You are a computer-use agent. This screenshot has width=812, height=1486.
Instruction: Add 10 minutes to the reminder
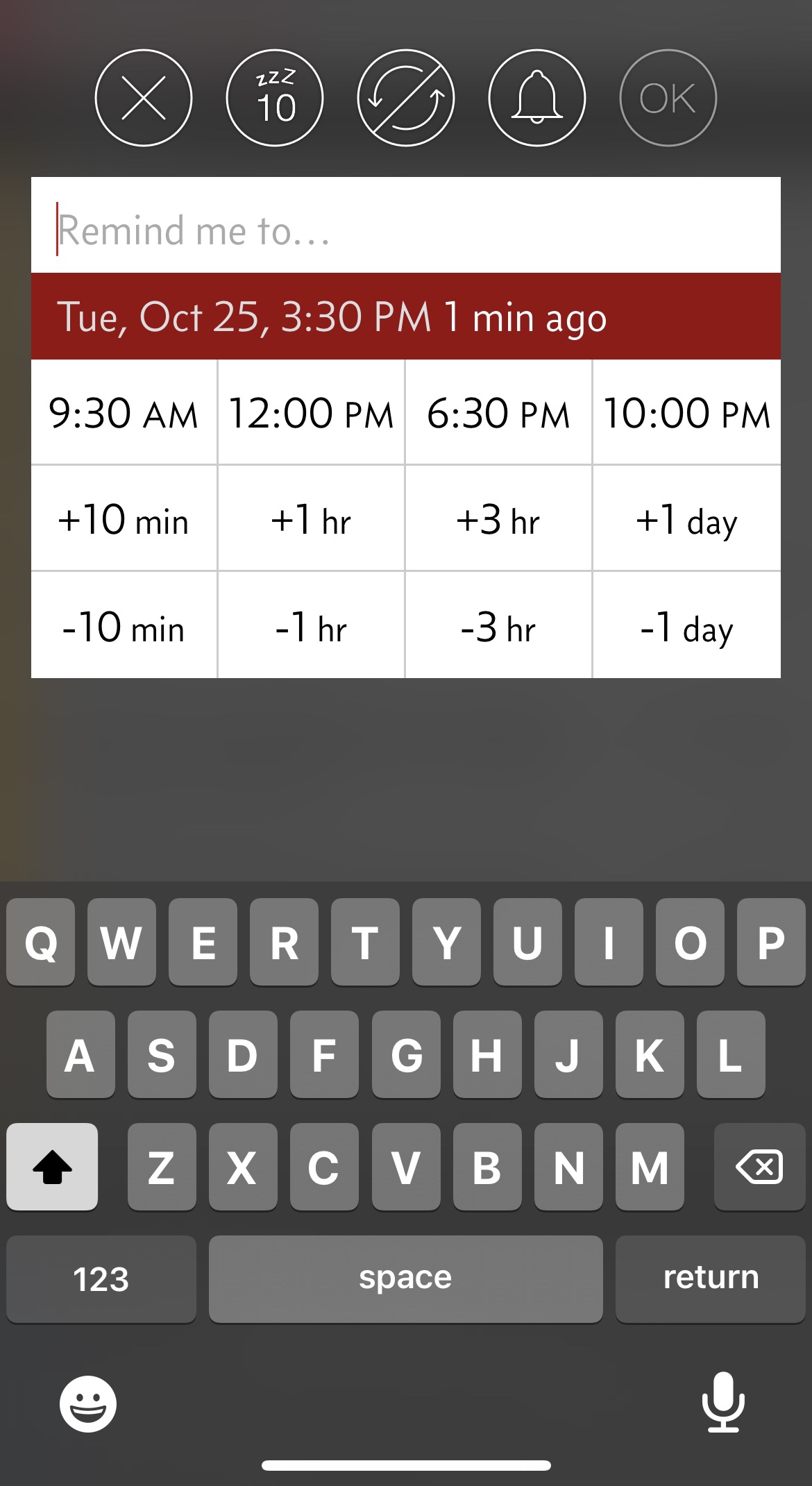[124, 518]
